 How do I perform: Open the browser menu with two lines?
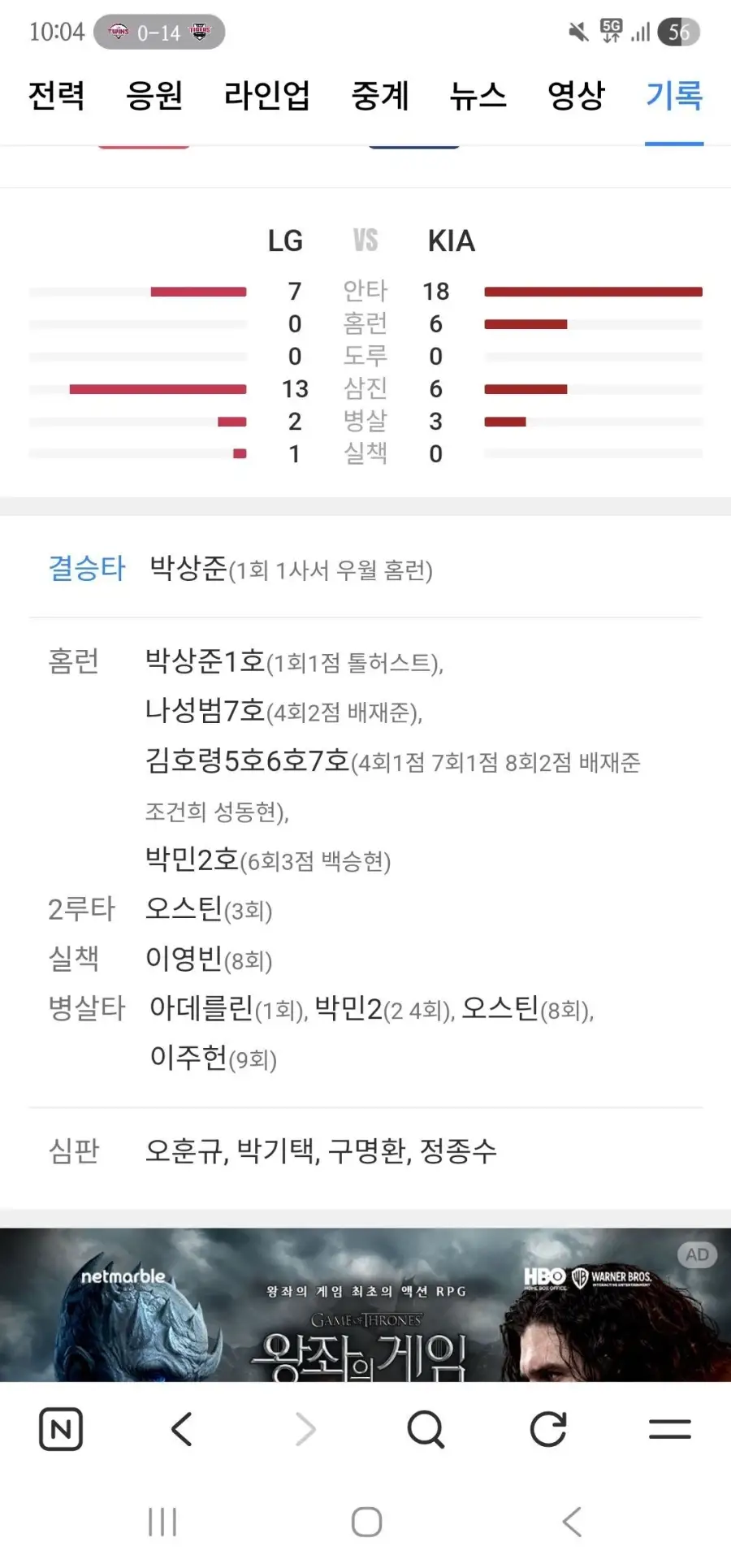coord(670,1429)
